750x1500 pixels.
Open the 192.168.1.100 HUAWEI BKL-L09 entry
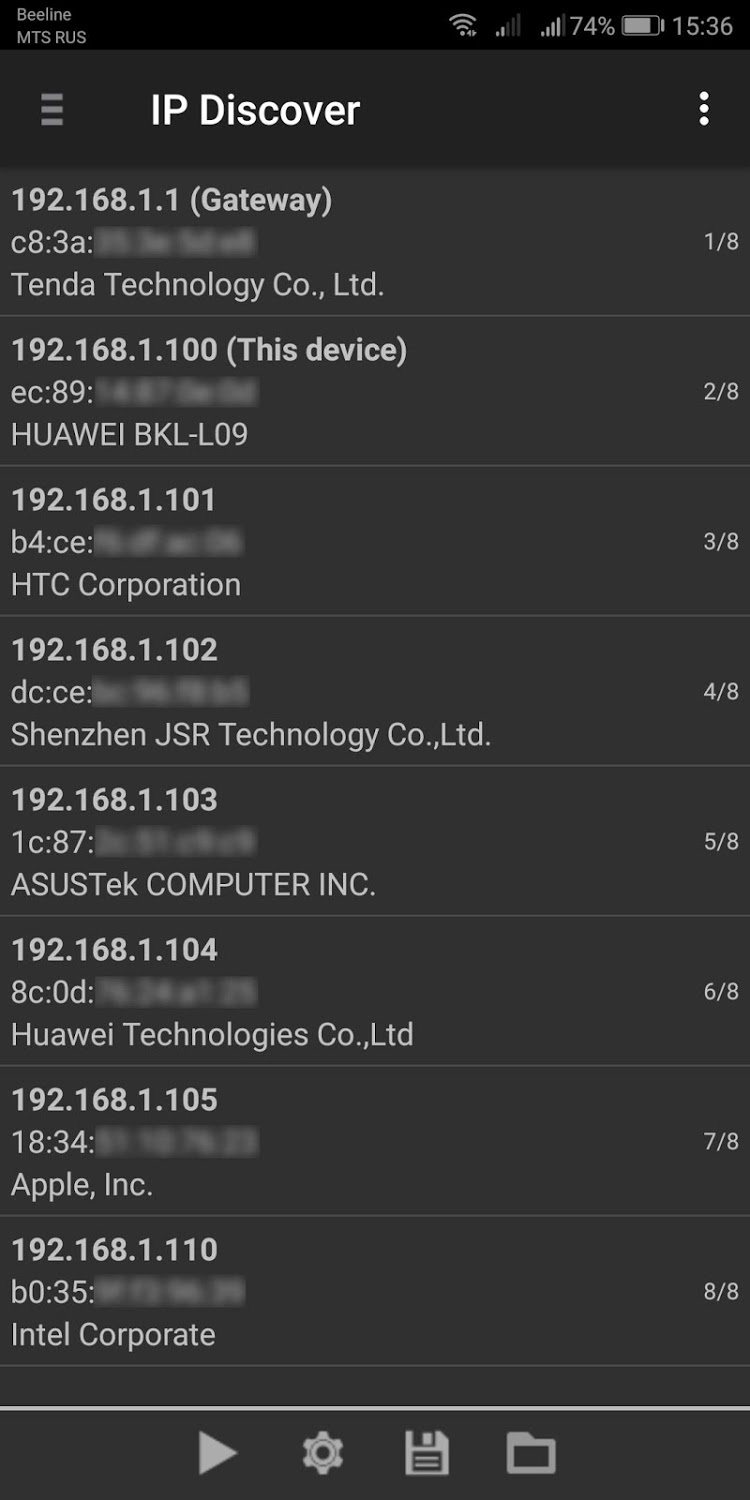coord(375,392)
